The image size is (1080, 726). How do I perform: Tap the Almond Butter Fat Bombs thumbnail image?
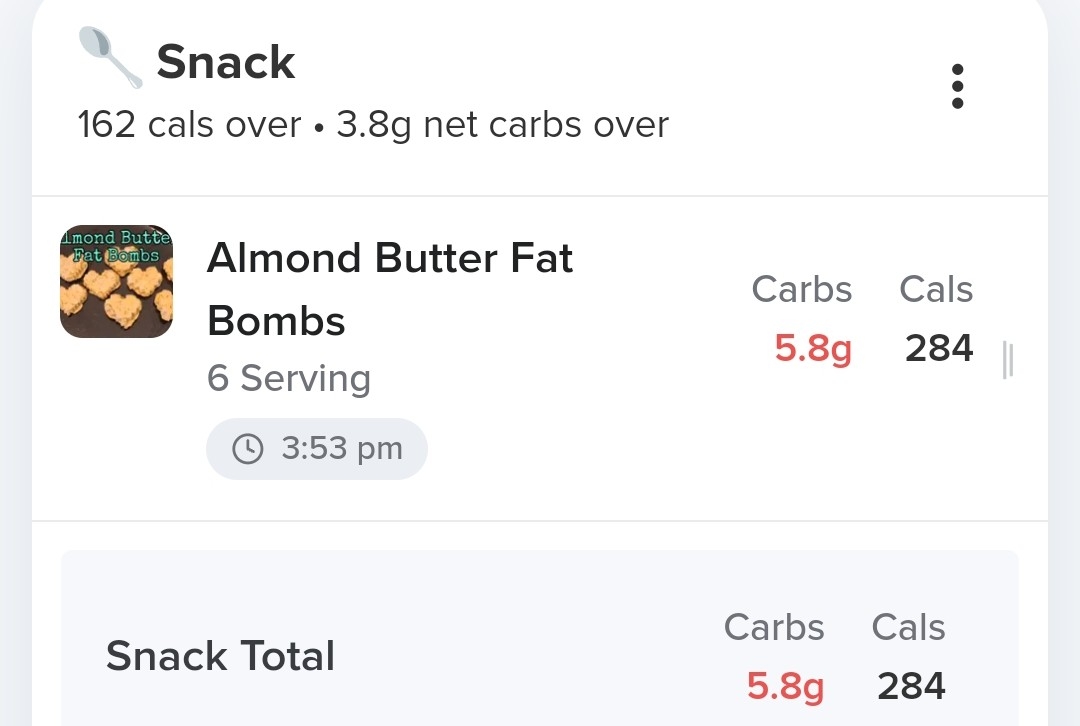click(116, 281)
